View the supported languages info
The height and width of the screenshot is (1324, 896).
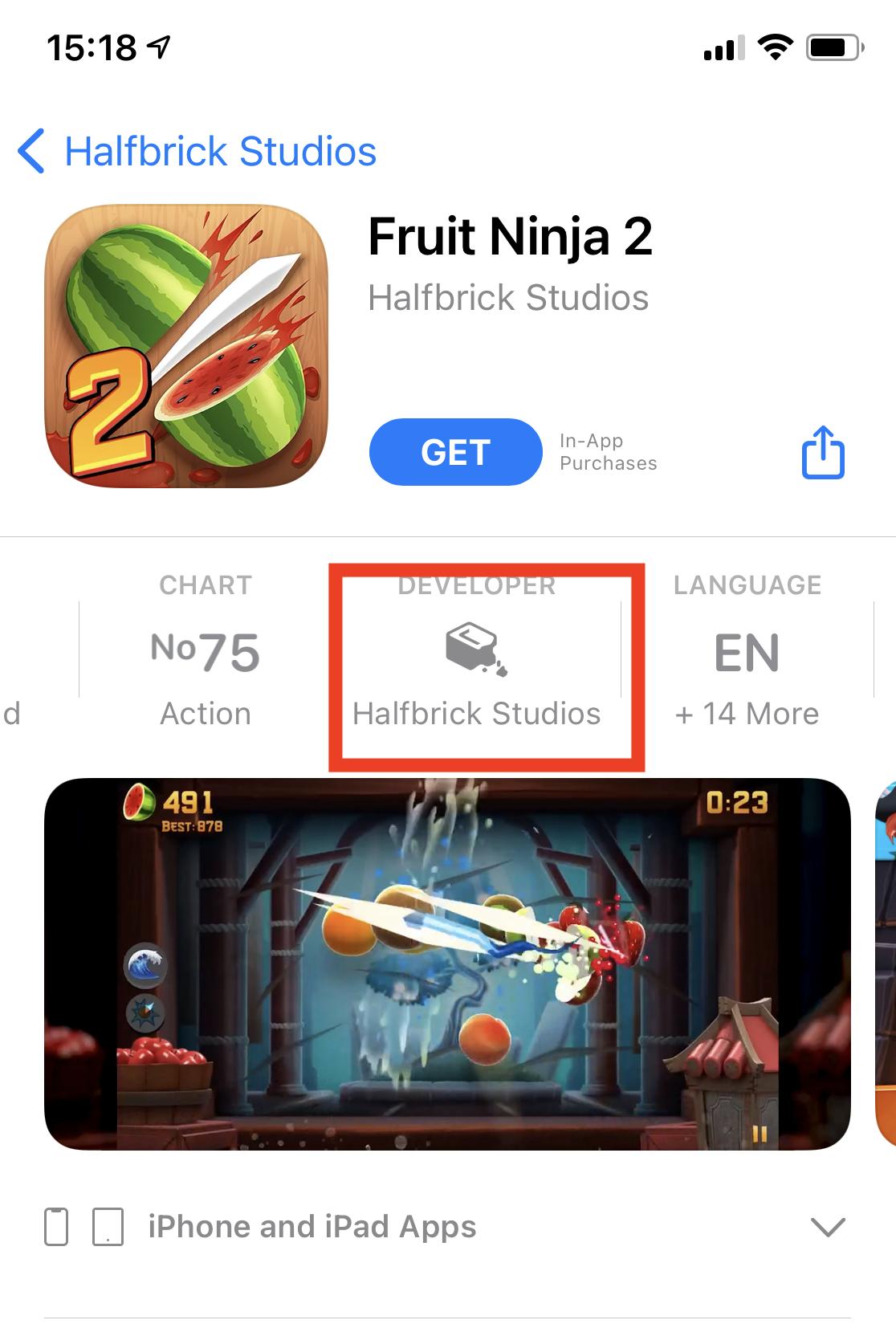coord(747,652)
